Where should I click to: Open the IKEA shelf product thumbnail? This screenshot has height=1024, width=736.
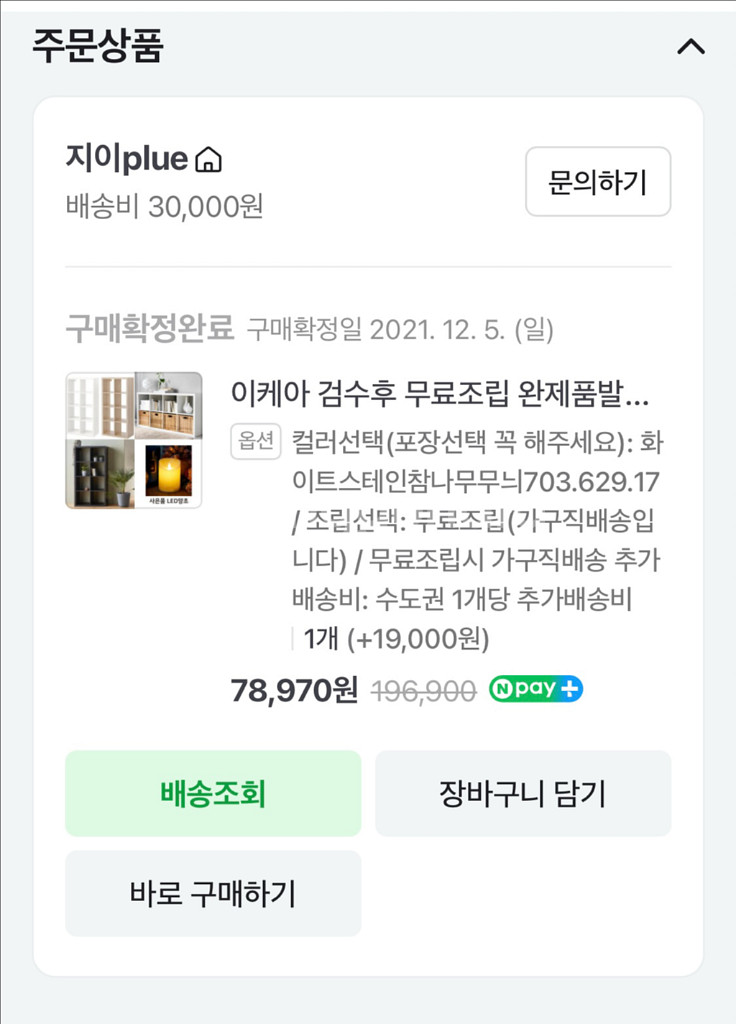(x=134, y=440)
